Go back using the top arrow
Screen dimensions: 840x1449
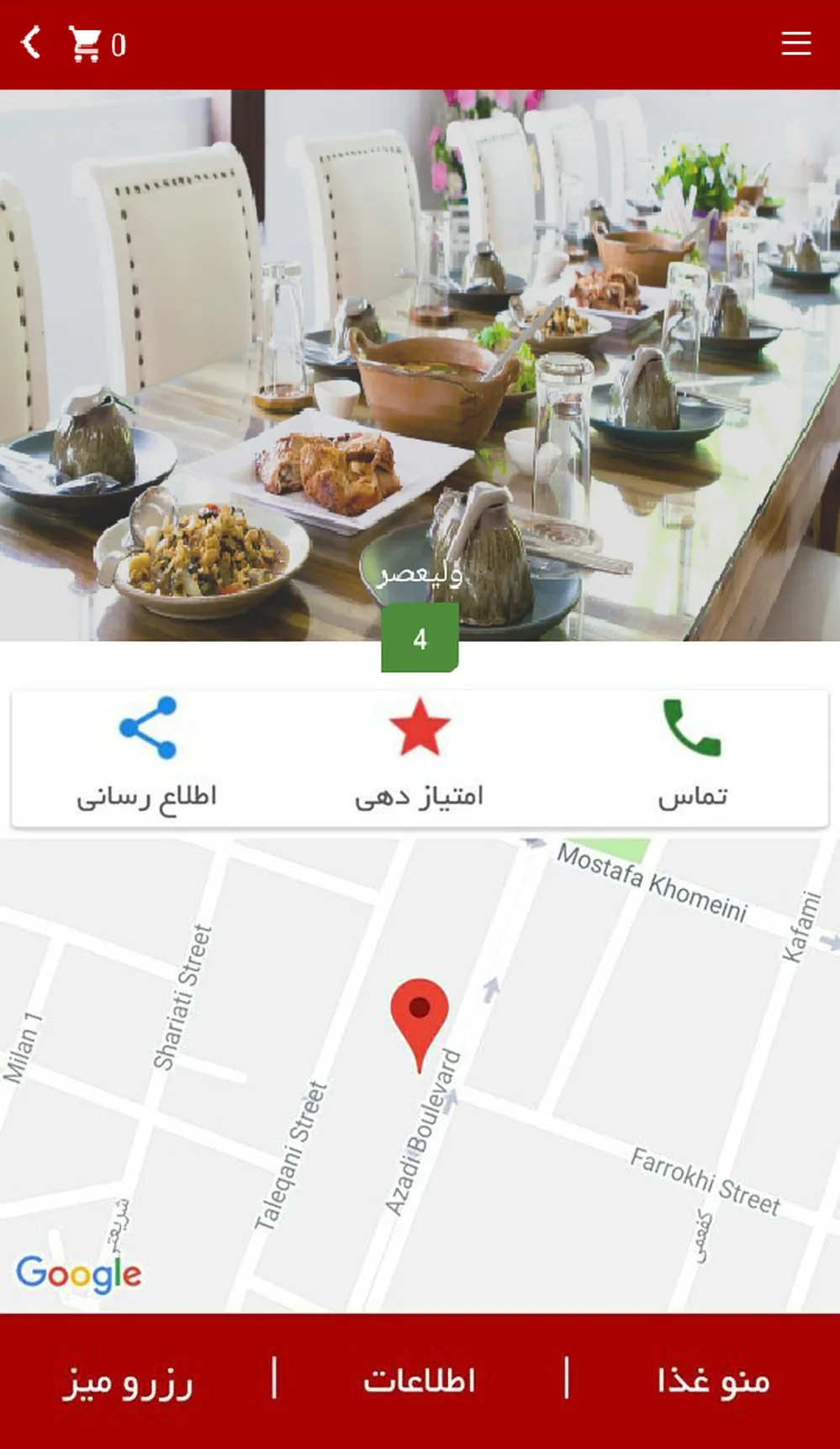pyautogui.click(x=32, y=42)
